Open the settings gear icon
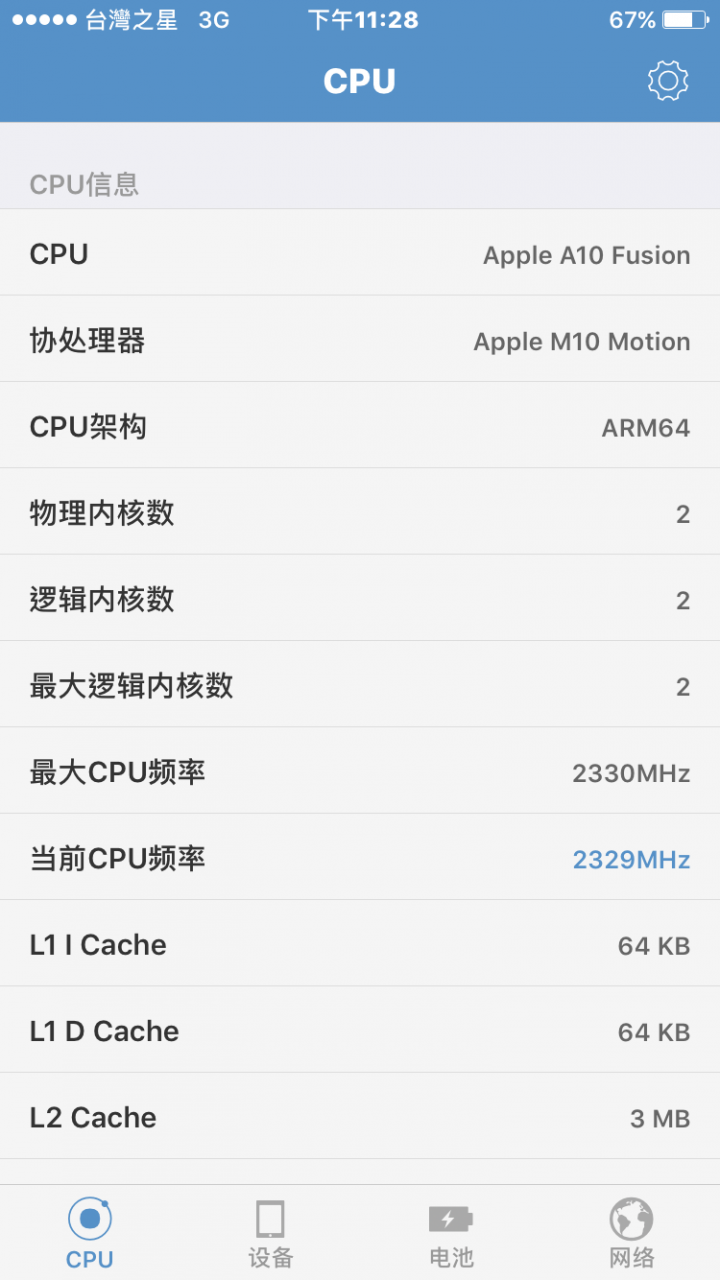This screenshot has height=1280, width=720. [668, 81]
